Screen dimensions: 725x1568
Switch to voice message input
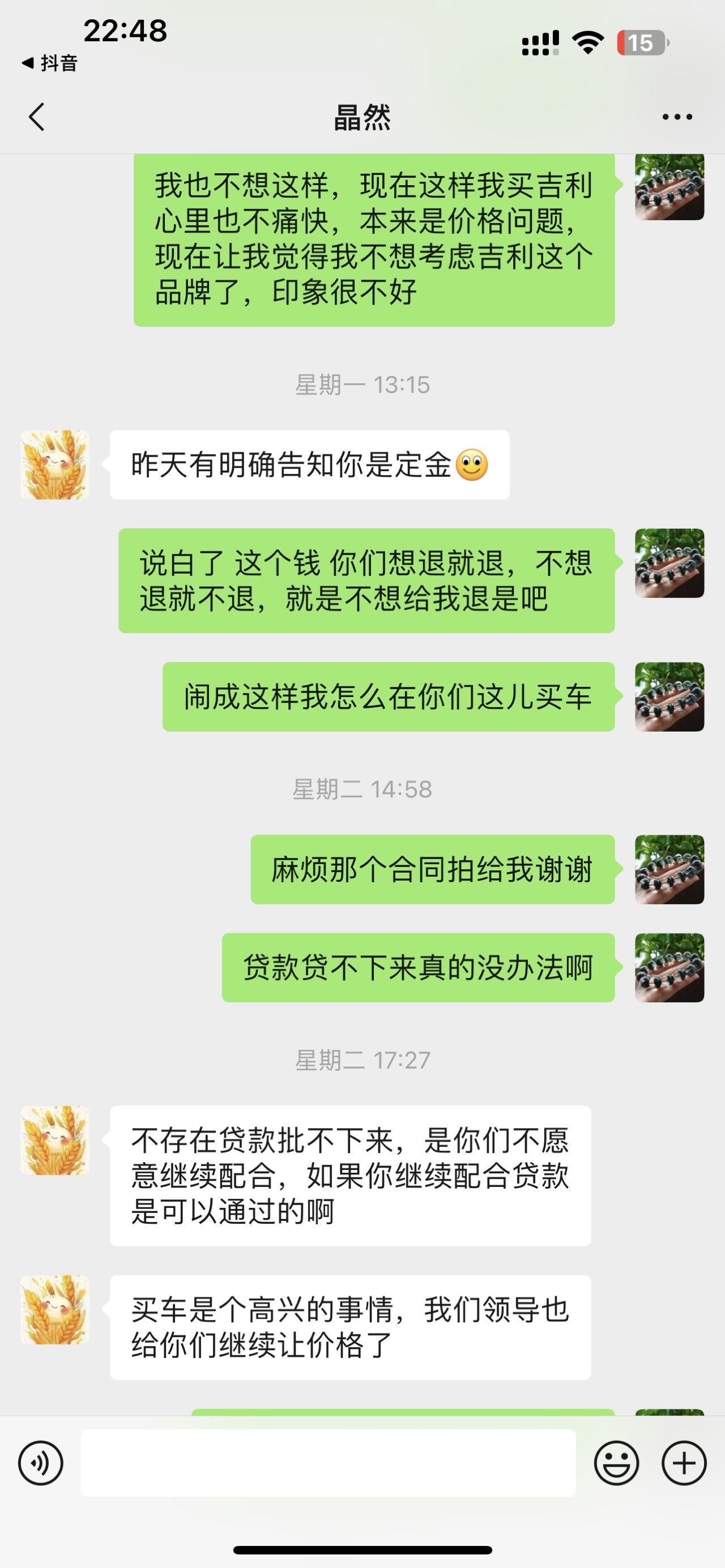[x=41, y=1463]
